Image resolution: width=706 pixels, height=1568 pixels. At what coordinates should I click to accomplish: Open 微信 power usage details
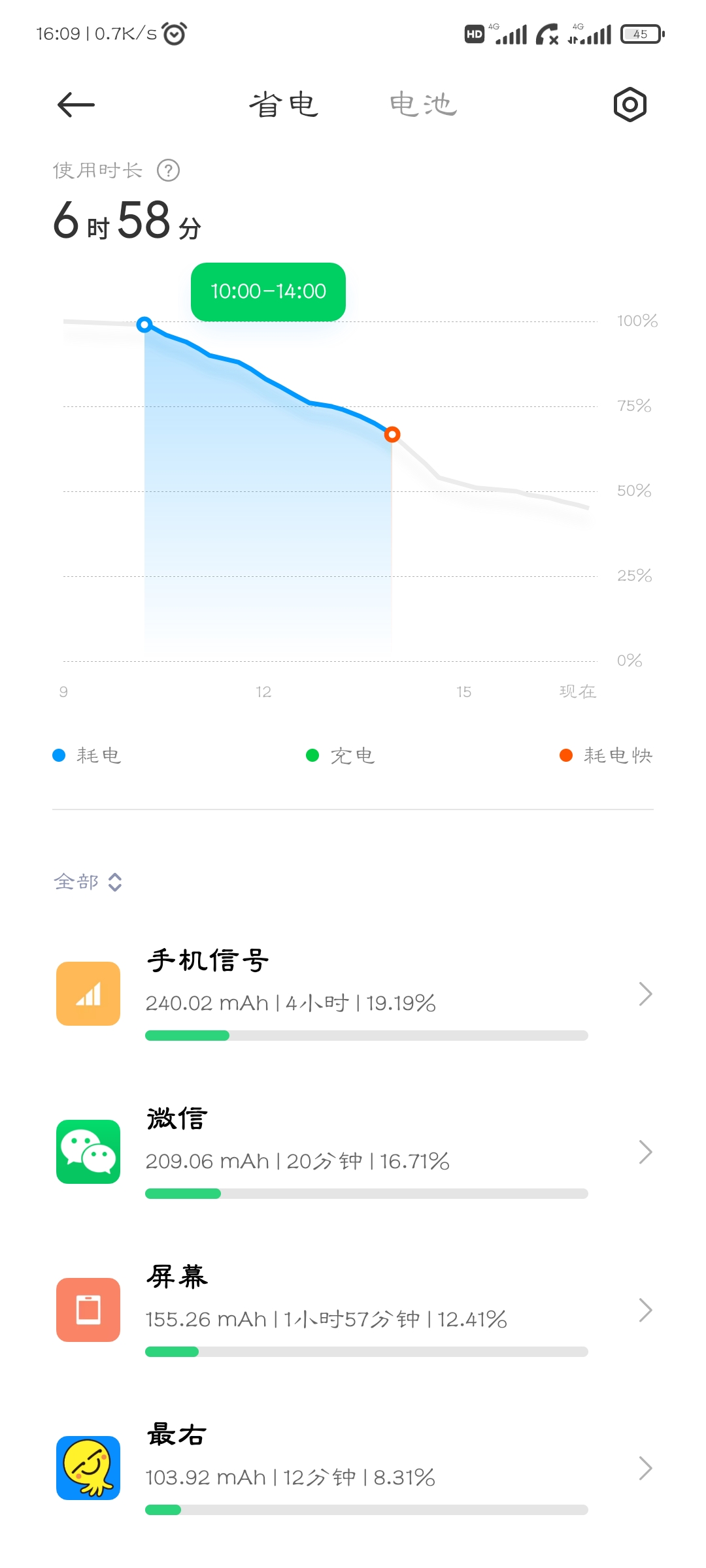coord(353,1152)
